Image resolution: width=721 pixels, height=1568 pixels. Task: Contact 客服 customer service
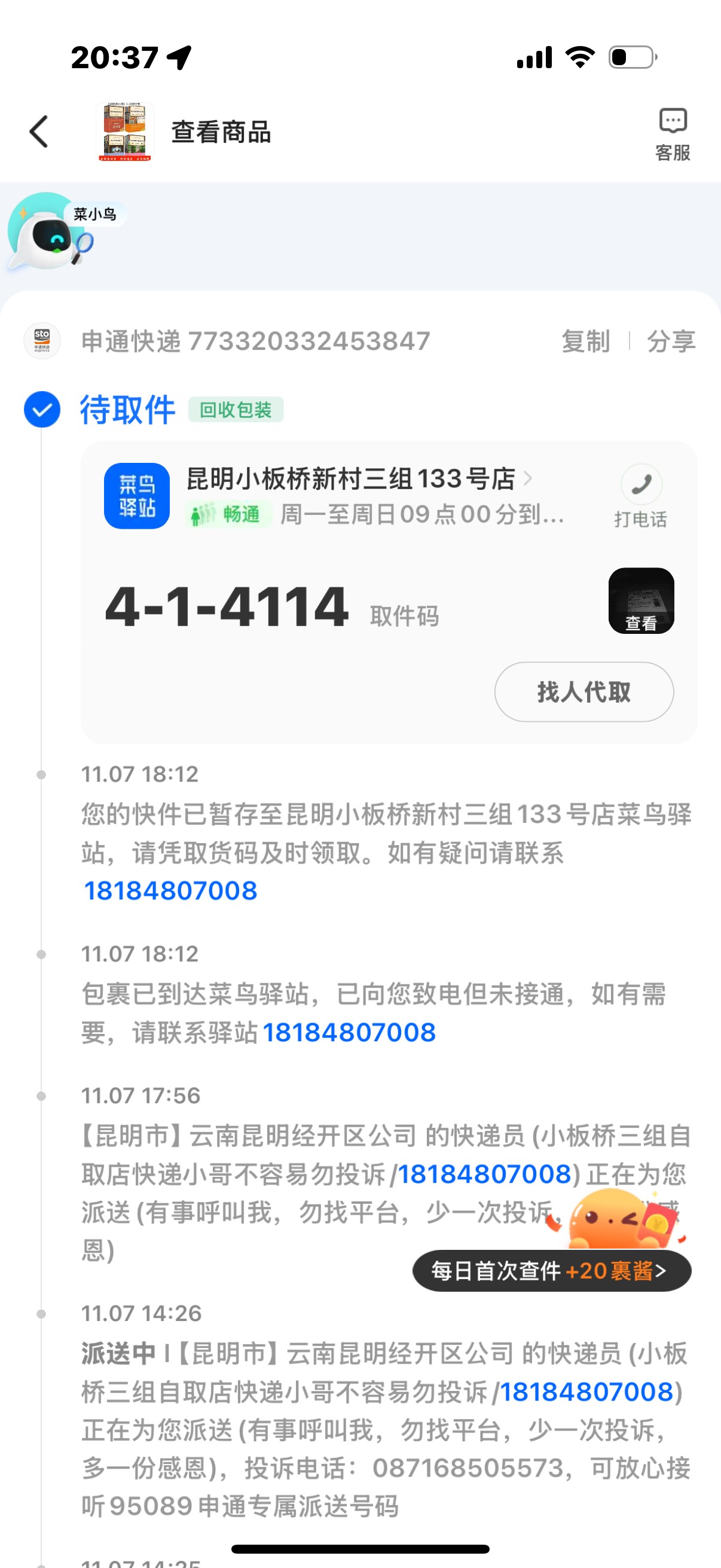pyautogui.click(x=673, y=134)
